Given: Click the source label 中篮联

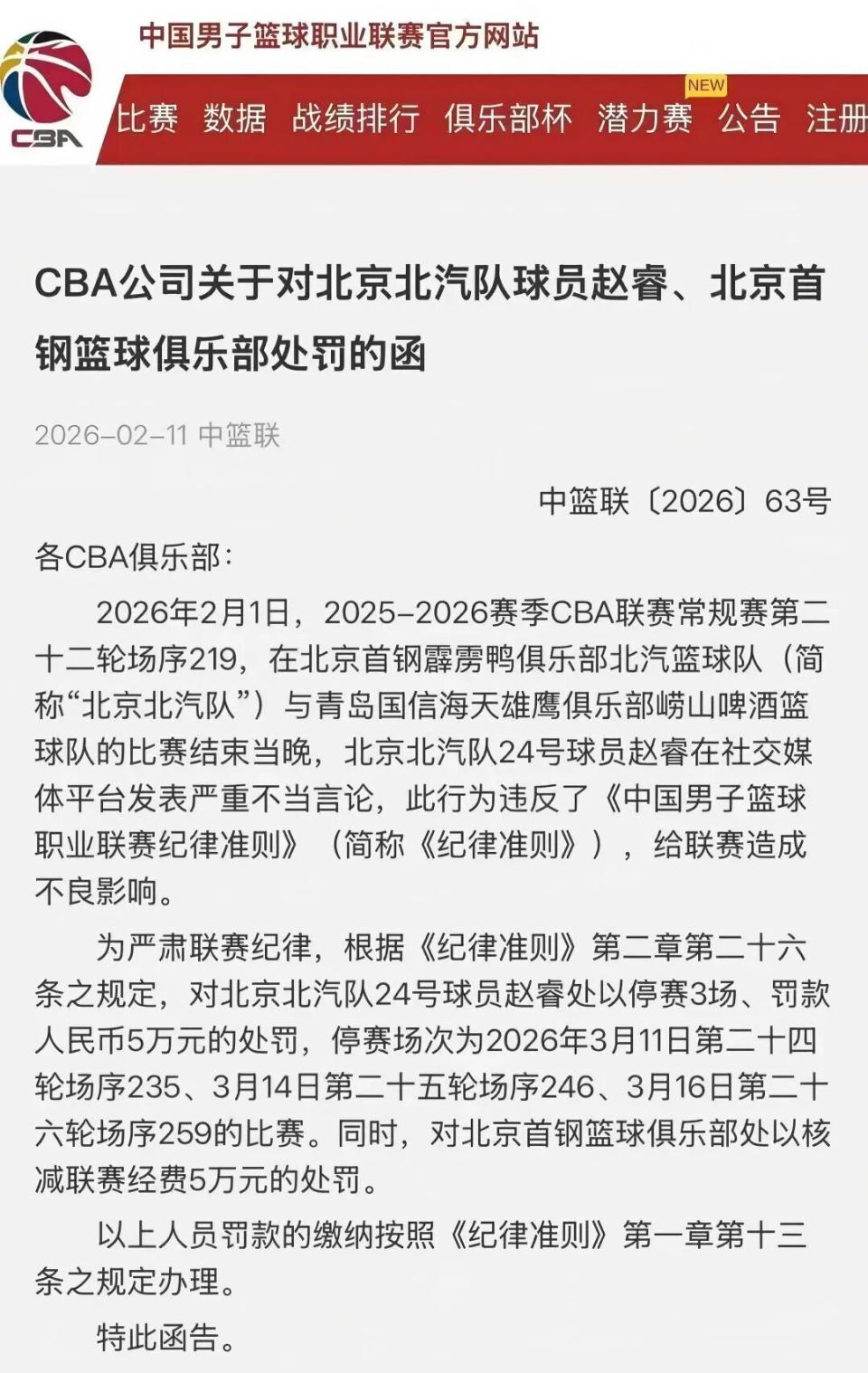Looking at the screenshot, I should click(x=238, y=435).
